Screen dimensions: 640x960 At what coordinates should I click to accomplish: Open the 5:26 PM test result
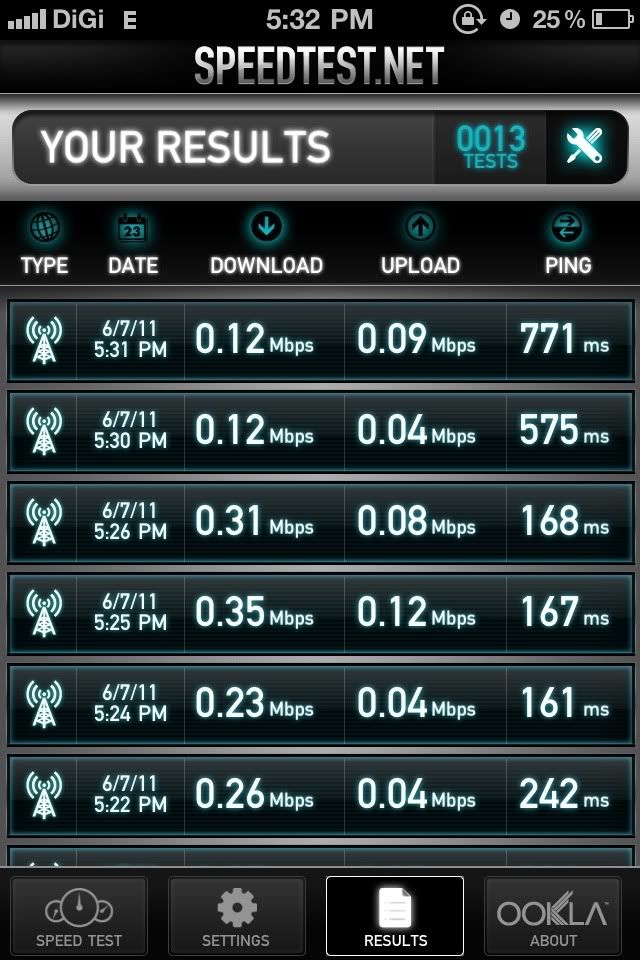pyautogui.click(x=320, y=522)
